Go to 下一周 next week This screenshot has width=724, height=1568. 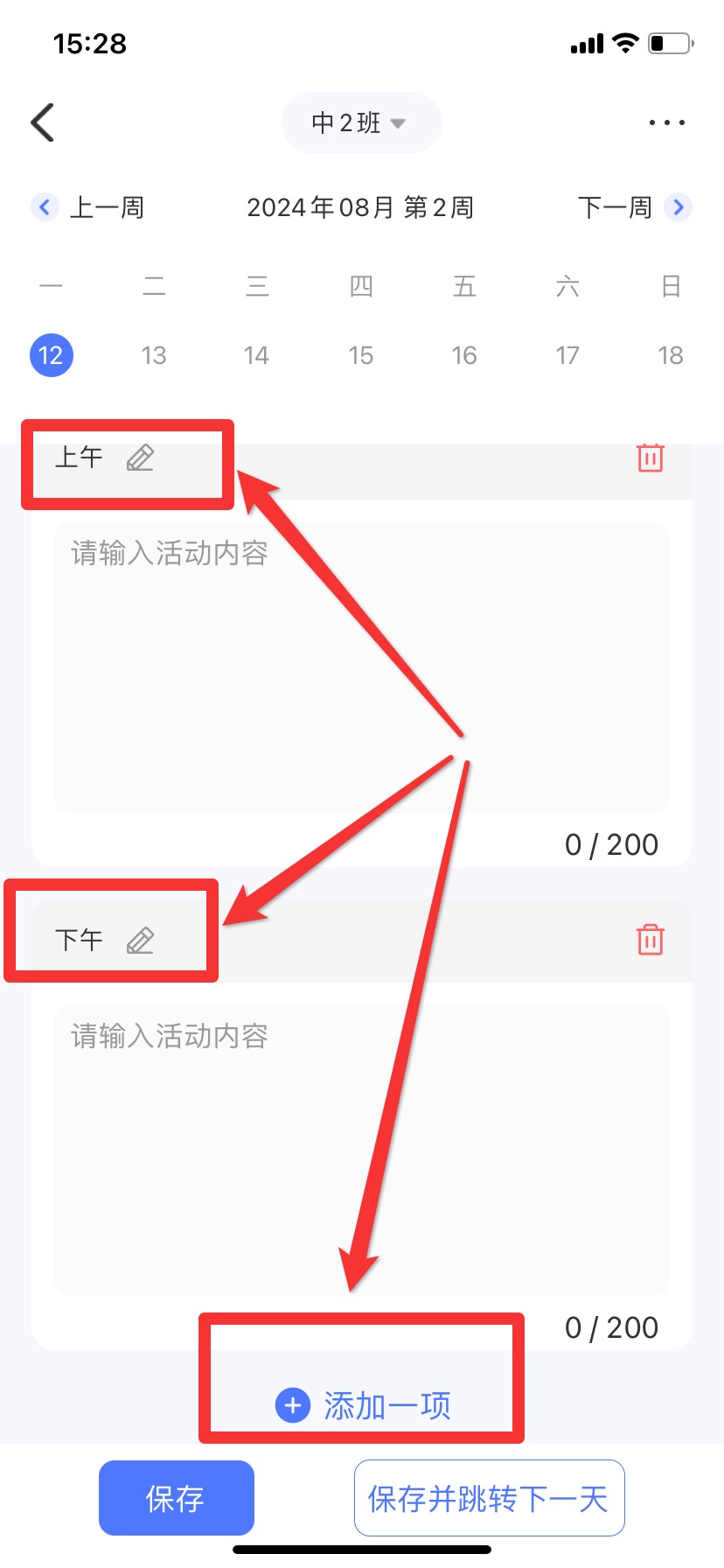(634, 207)
